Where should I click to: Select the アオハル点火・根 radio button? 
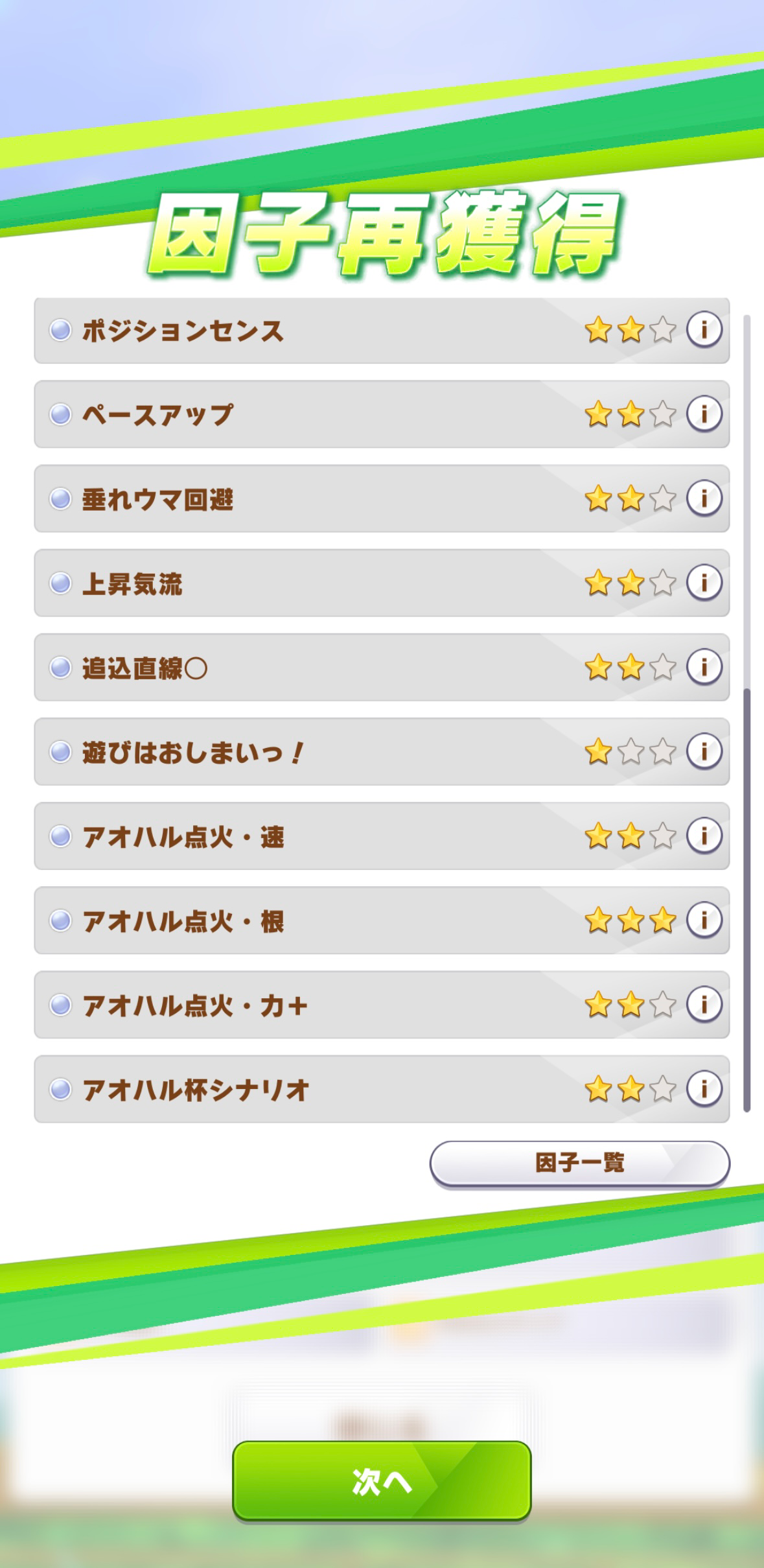pos(60,920)
